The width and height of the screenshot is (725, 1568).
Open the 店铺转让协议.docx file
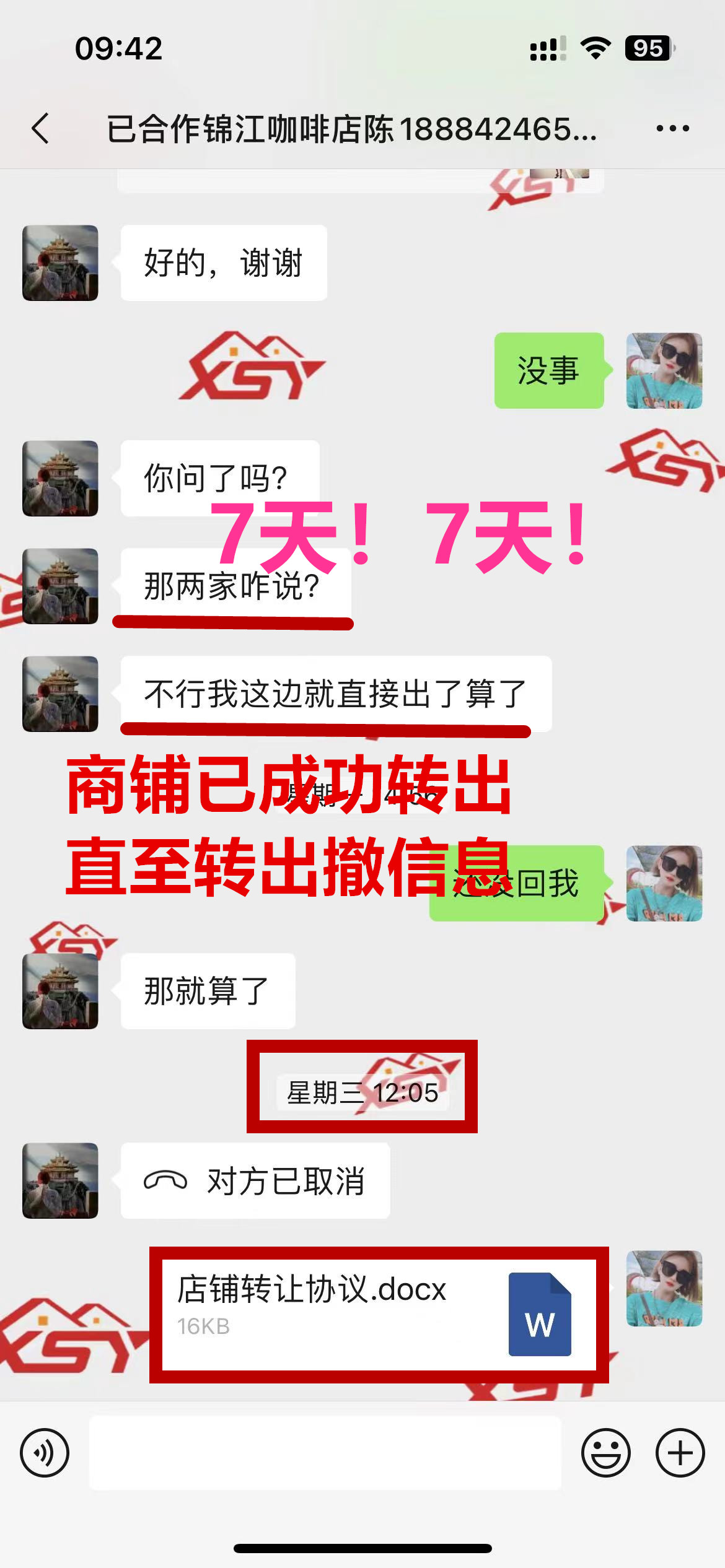click(378, 1314)
